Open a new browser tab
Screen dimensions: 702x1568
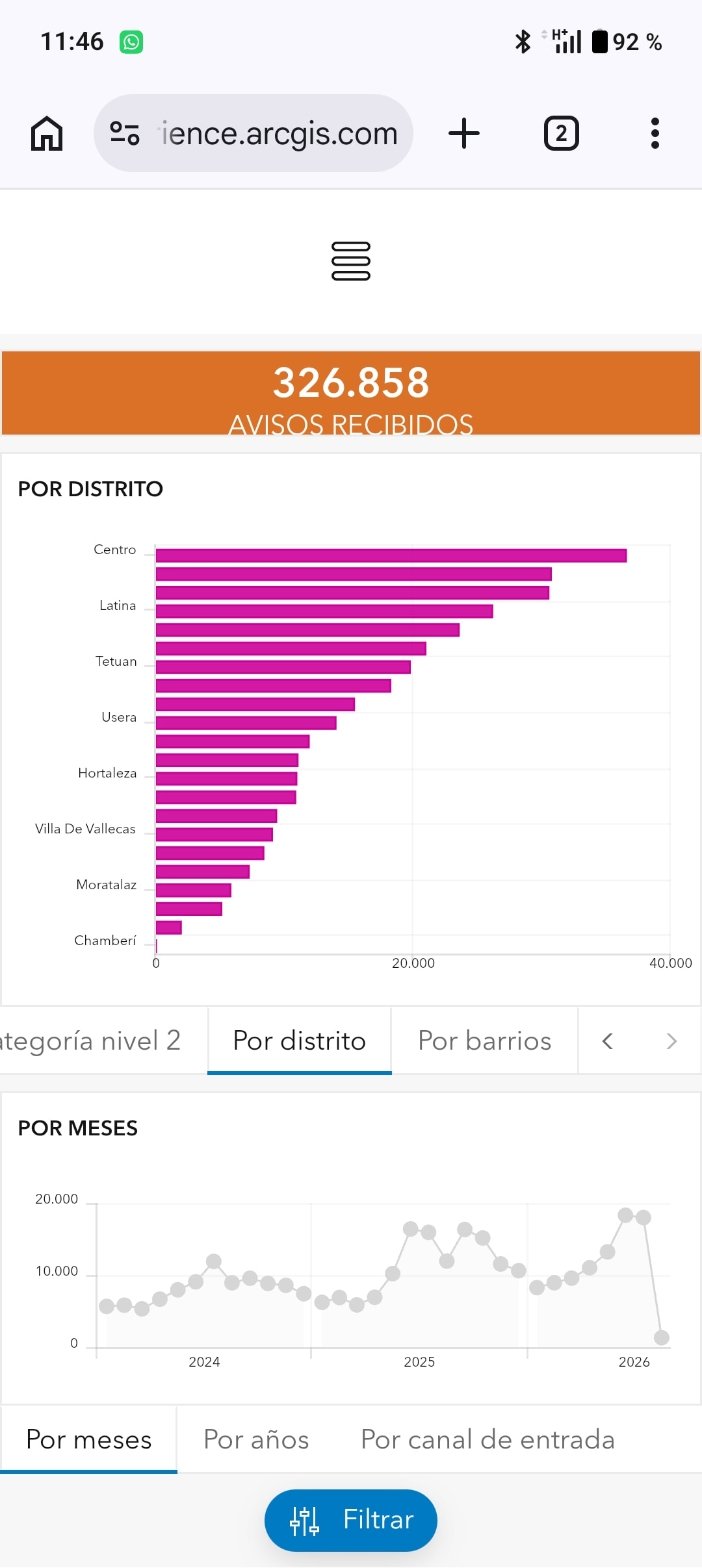coord(464,133)
